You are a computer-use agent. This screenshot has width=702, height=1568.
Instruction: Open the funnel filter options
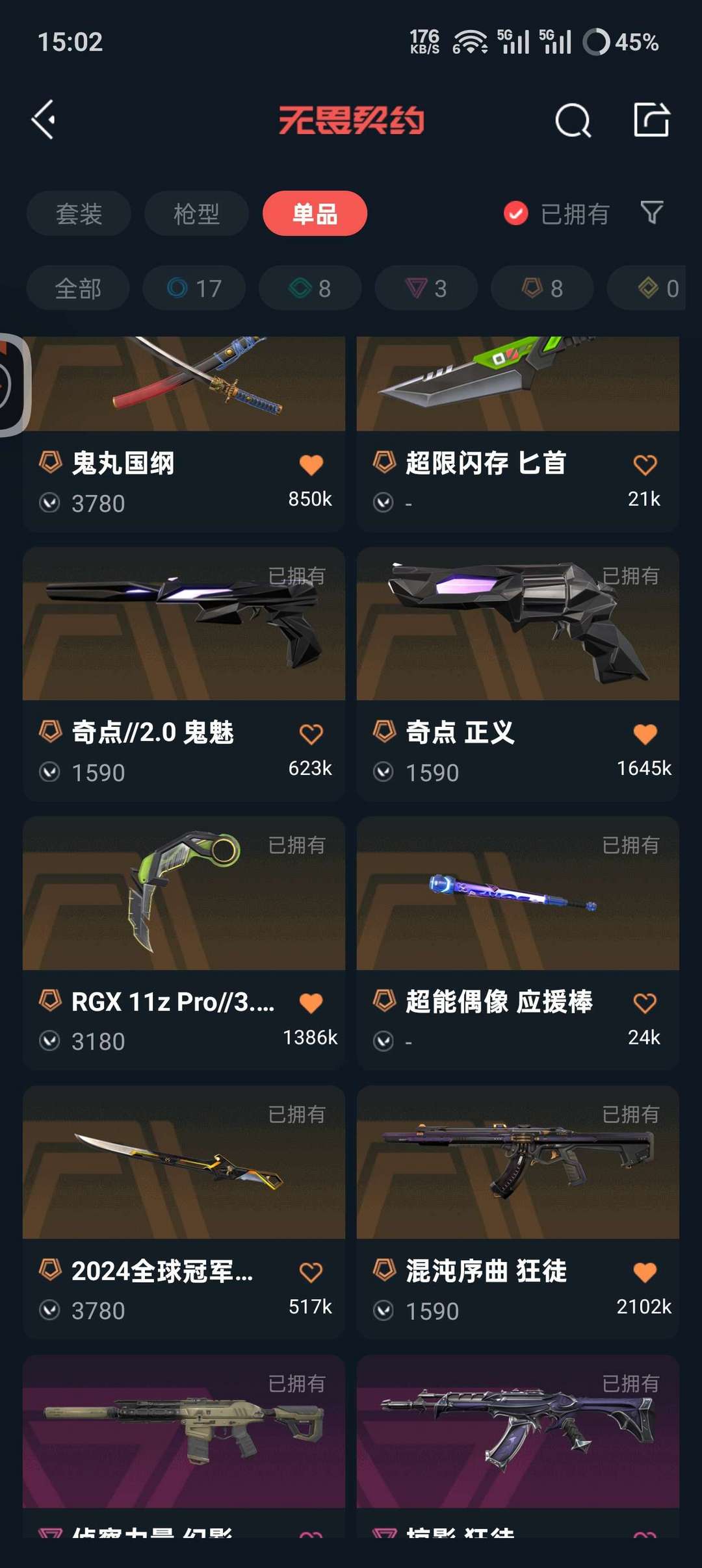(652, 212)
